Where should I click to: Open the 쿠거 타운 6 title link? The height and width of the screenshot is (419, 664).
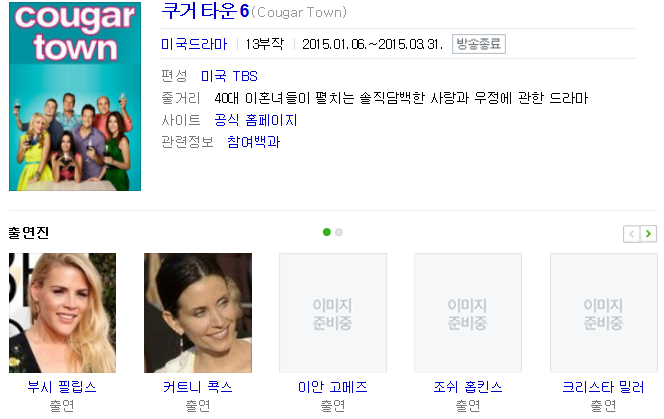coord(205,11)
